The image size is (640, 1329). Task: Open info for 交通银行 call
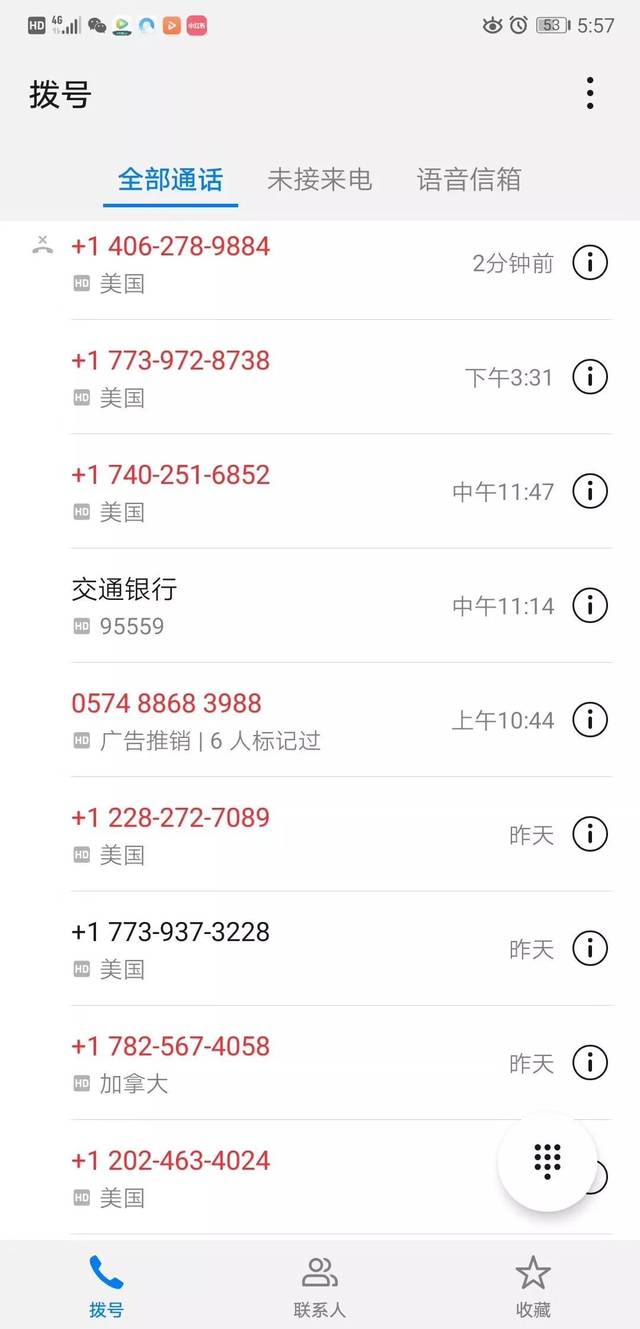590,605
